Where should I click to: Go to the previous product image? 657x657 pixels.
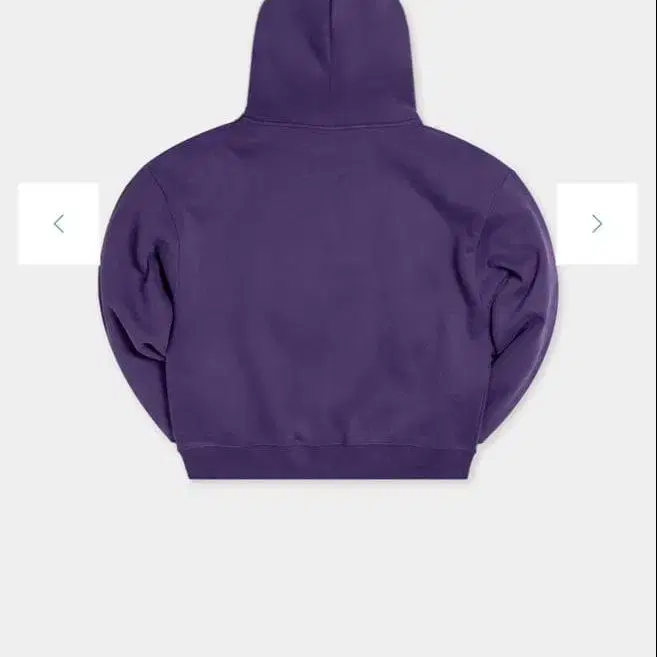tap(58, 224)
